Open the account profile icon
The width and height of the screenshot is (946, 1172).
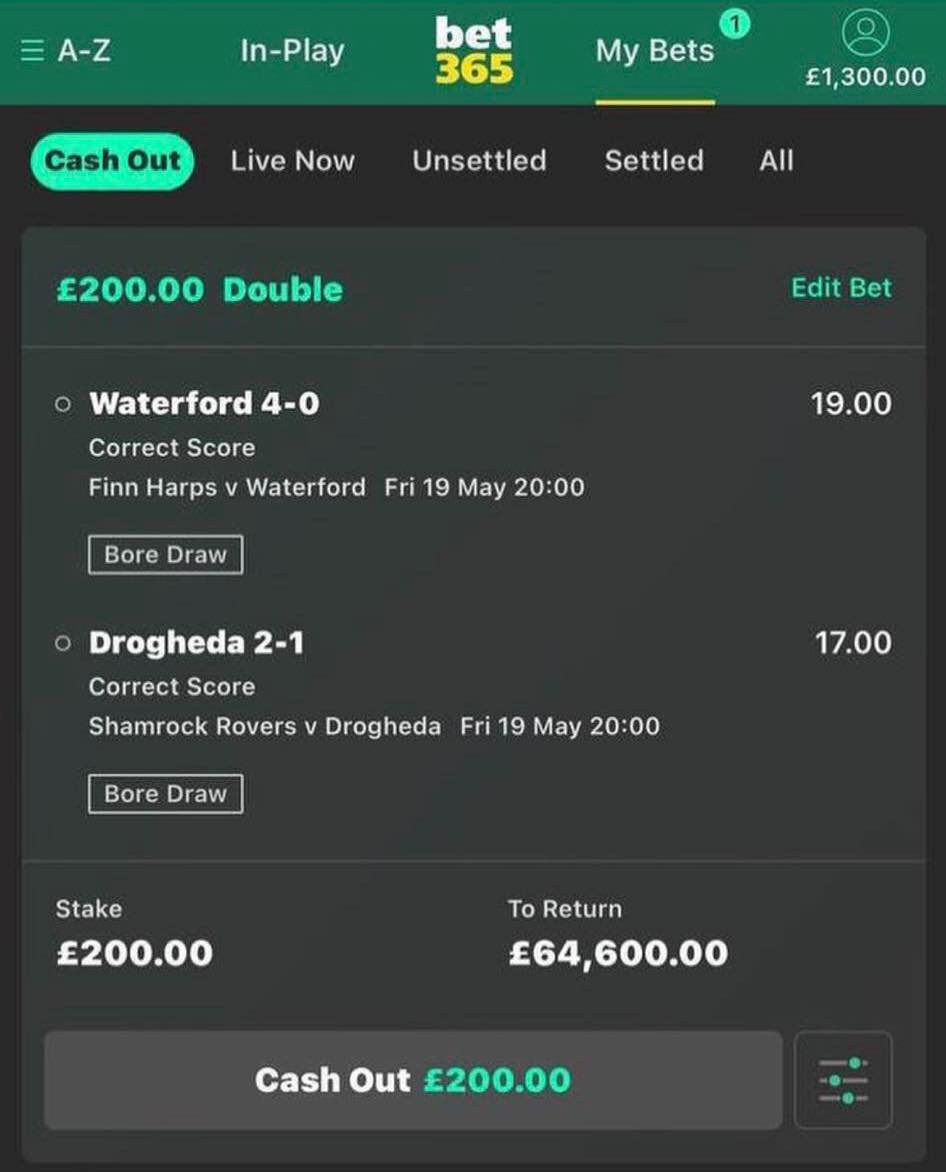coord(865,35)
